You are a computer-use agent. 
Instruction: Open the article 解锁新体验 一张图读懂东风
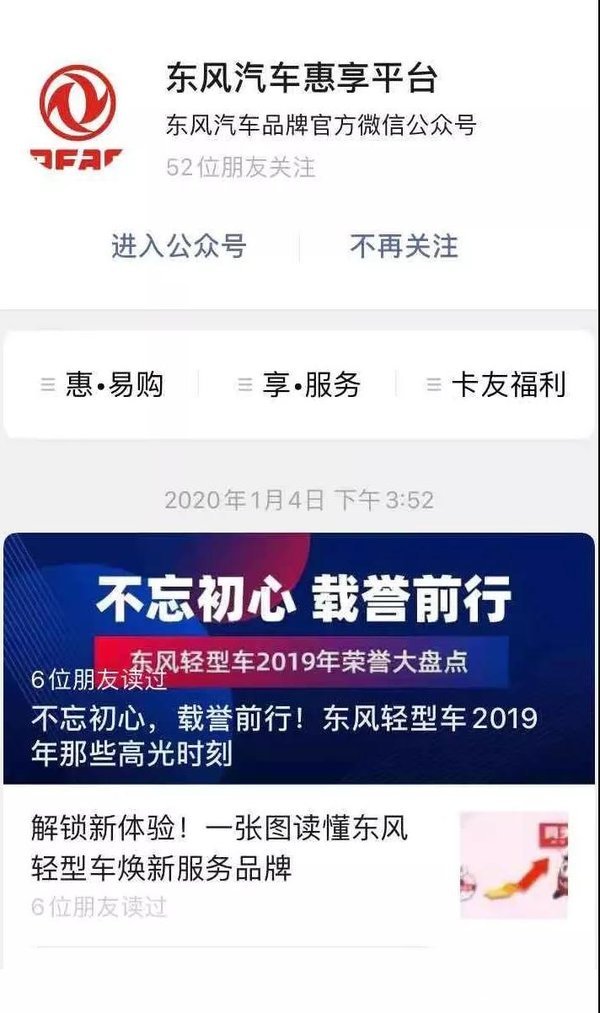point(220,848)
